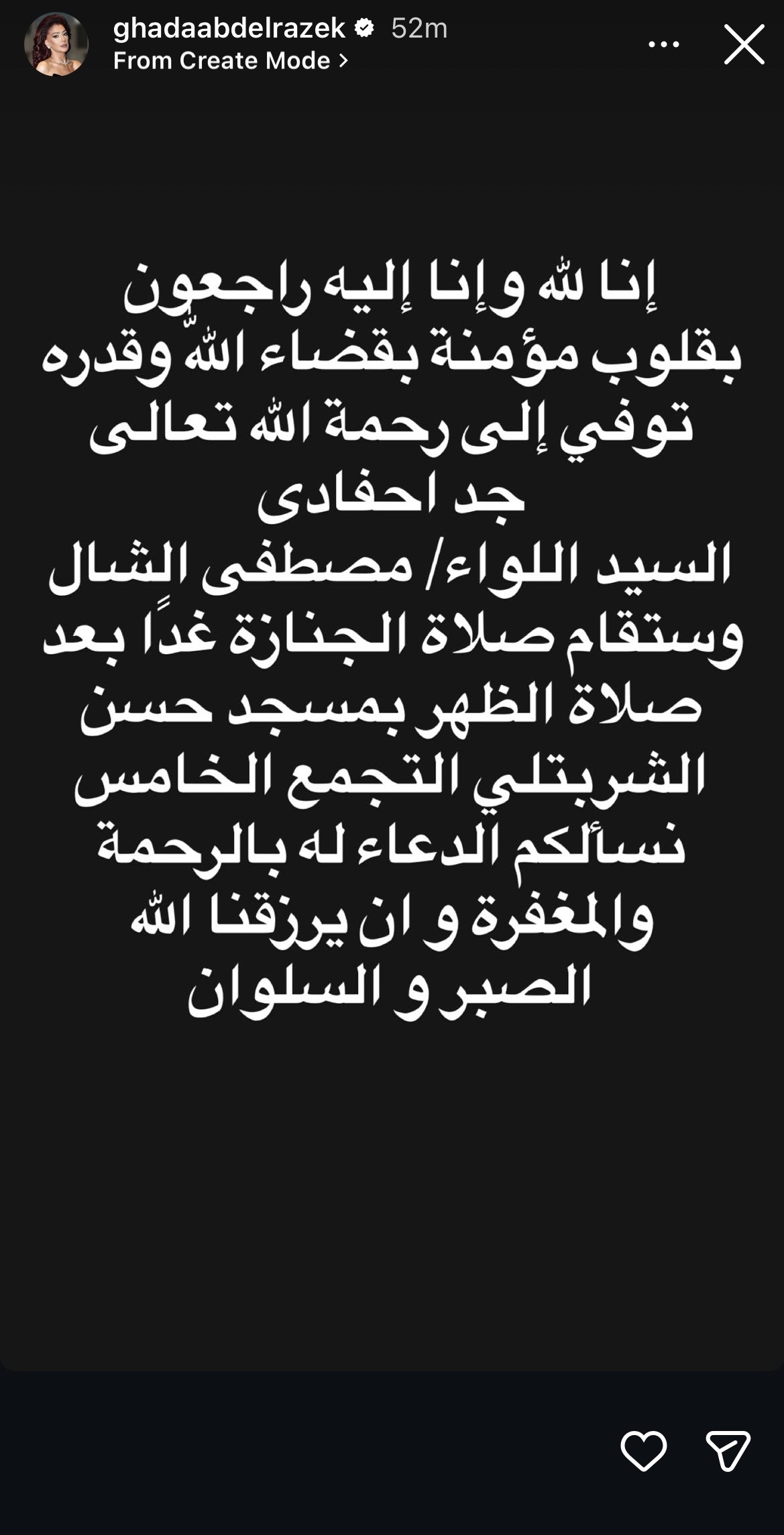The width and height of the screenshot is (784, 1535).
Task: Open the three-dot story options menu
Action: (663, 45)
